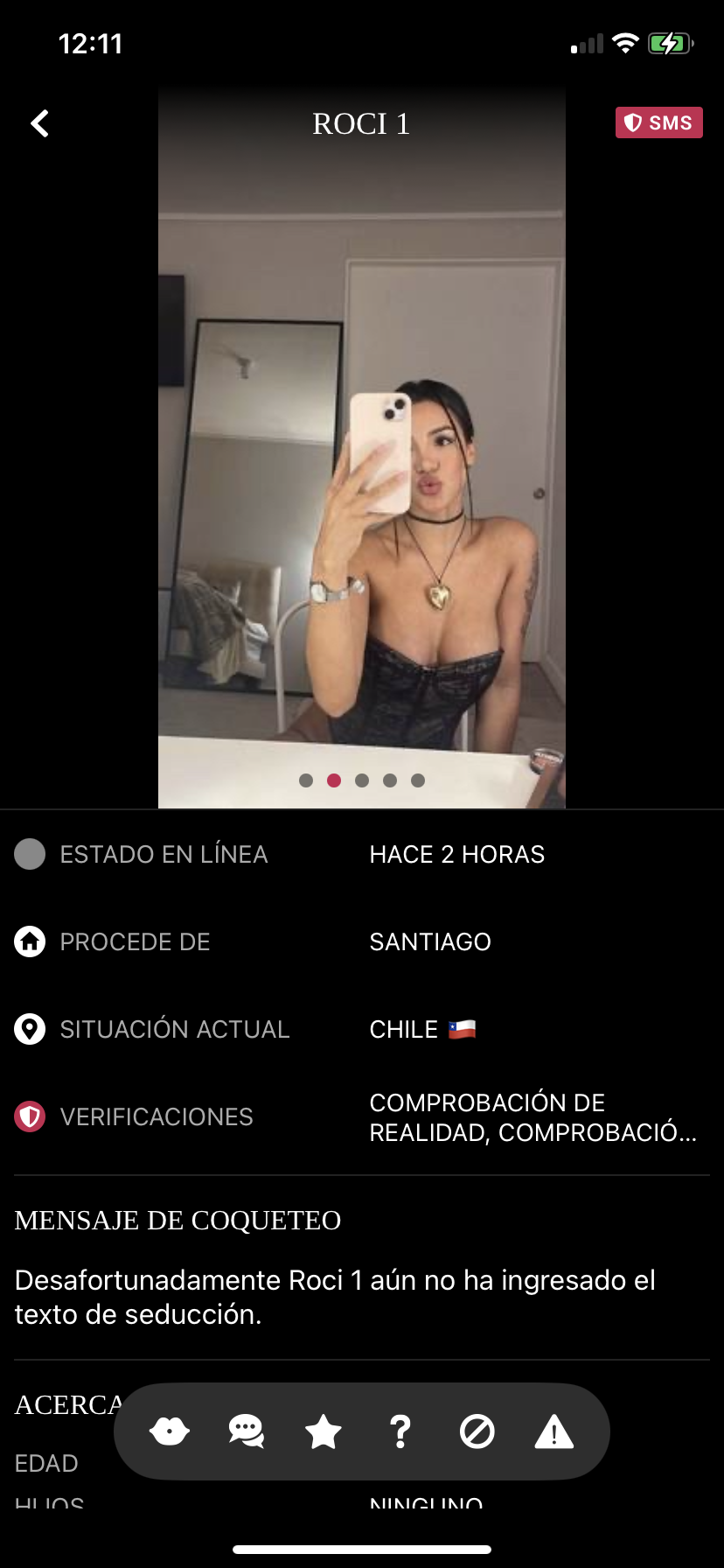Go back using the top-left arrow
The height and width of the screenshot is (1568, 724).
tap(40, 123)
